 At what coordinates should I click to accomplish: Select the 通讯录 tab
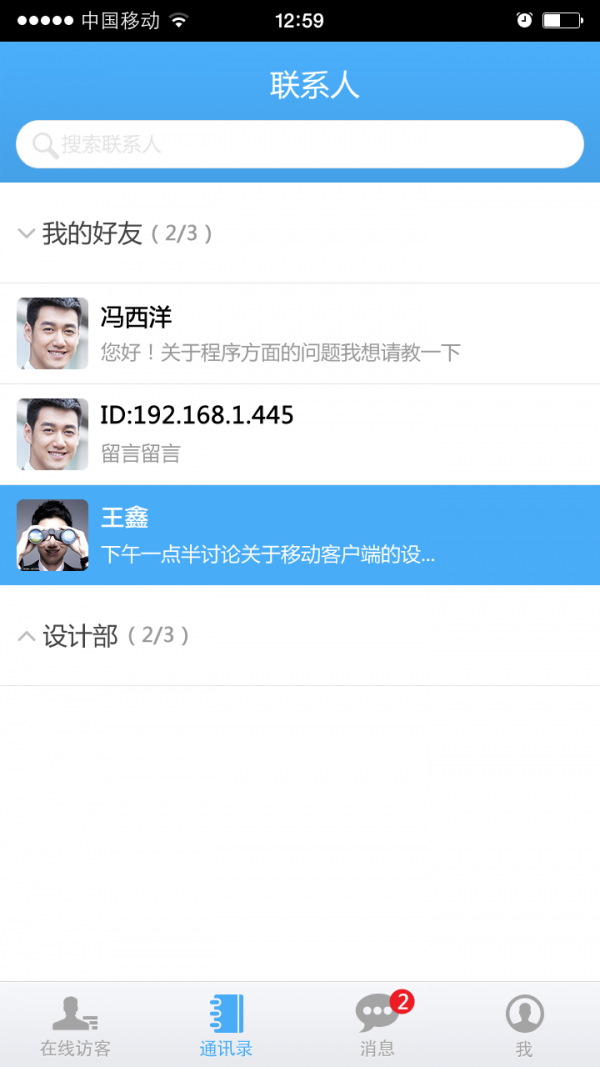(x=226, y=1026)
